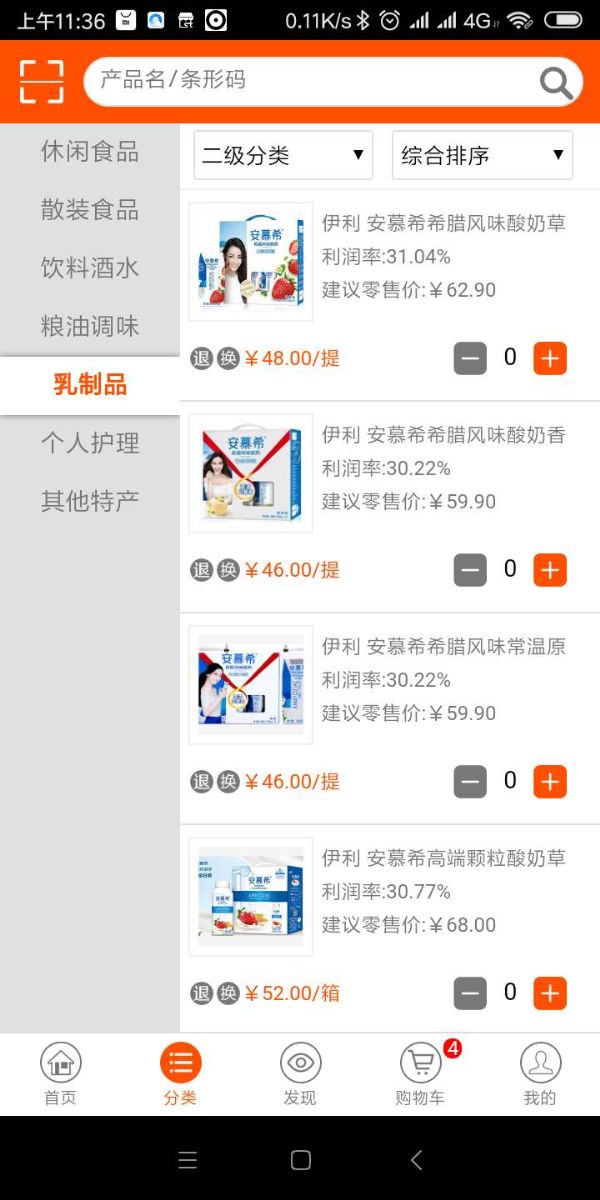Switch to the 饮料酒水 category
This screenshot has height=1200, width=600.
tap(90, 268)
